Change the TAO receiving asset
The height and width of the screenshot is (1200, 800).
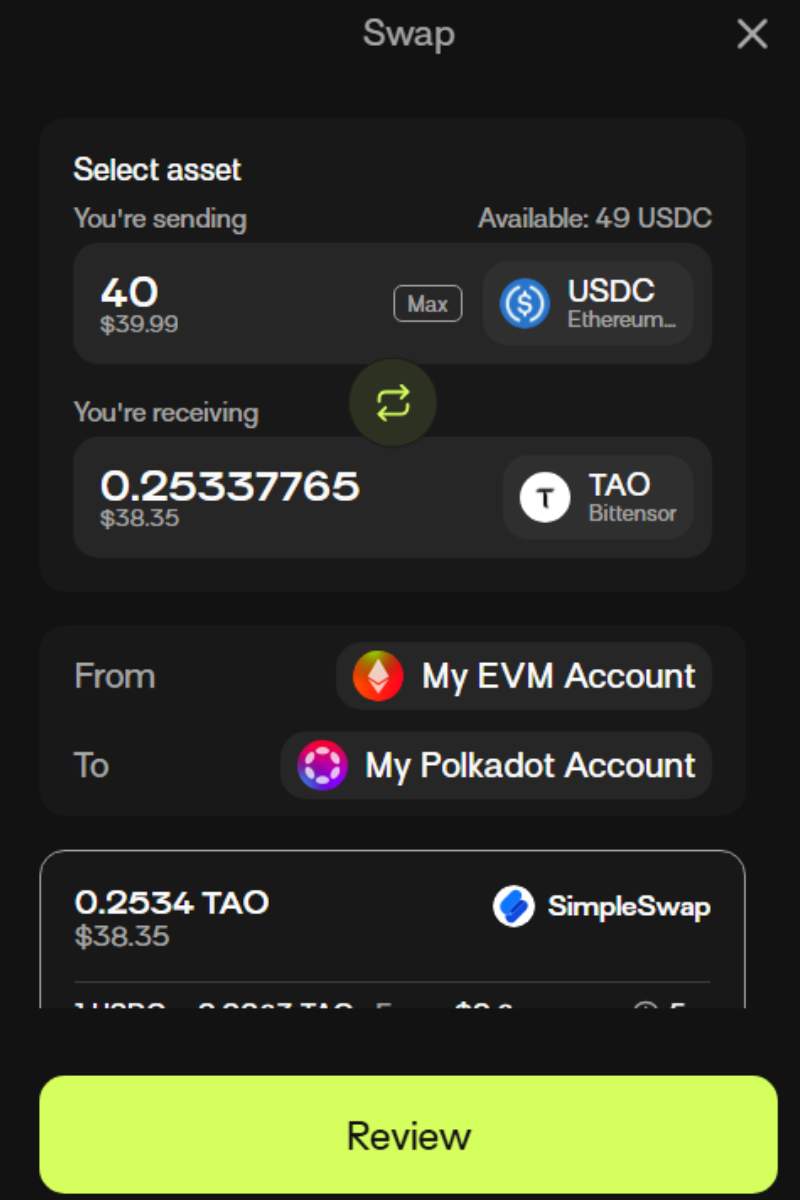pos(598,498)
